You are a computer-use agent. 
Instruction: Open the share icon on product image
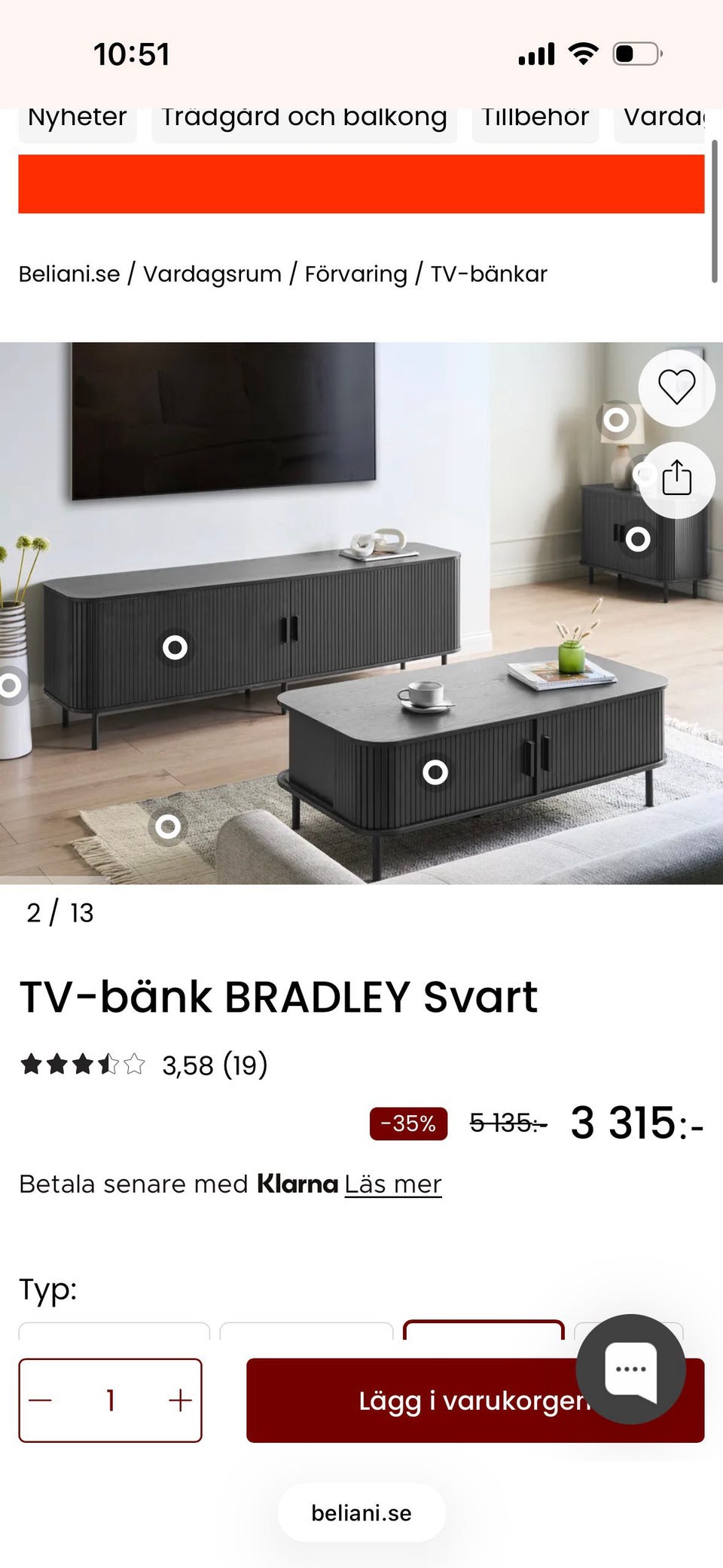tap(676, 480)
